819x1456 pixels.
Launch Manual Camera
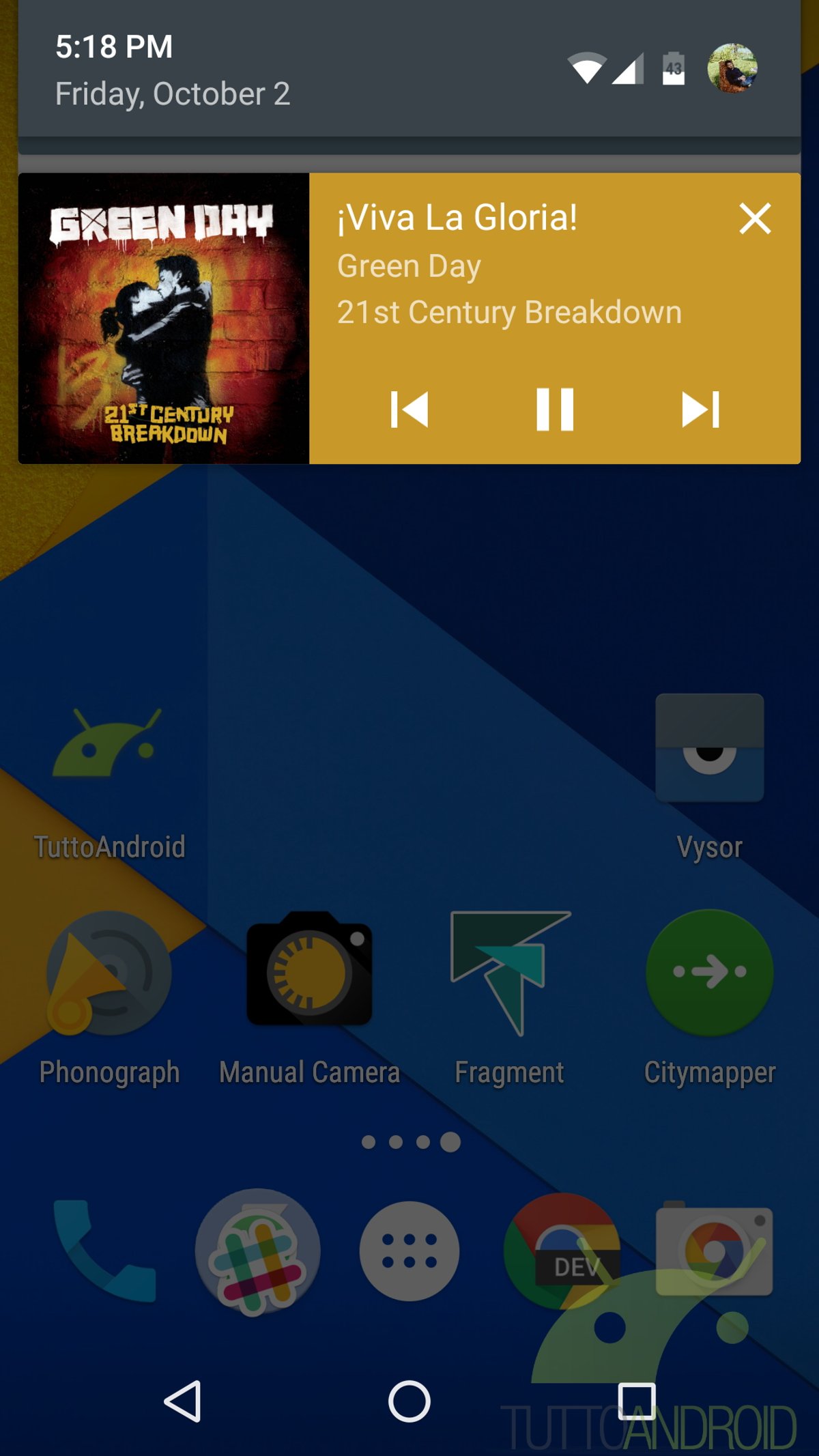309,971
